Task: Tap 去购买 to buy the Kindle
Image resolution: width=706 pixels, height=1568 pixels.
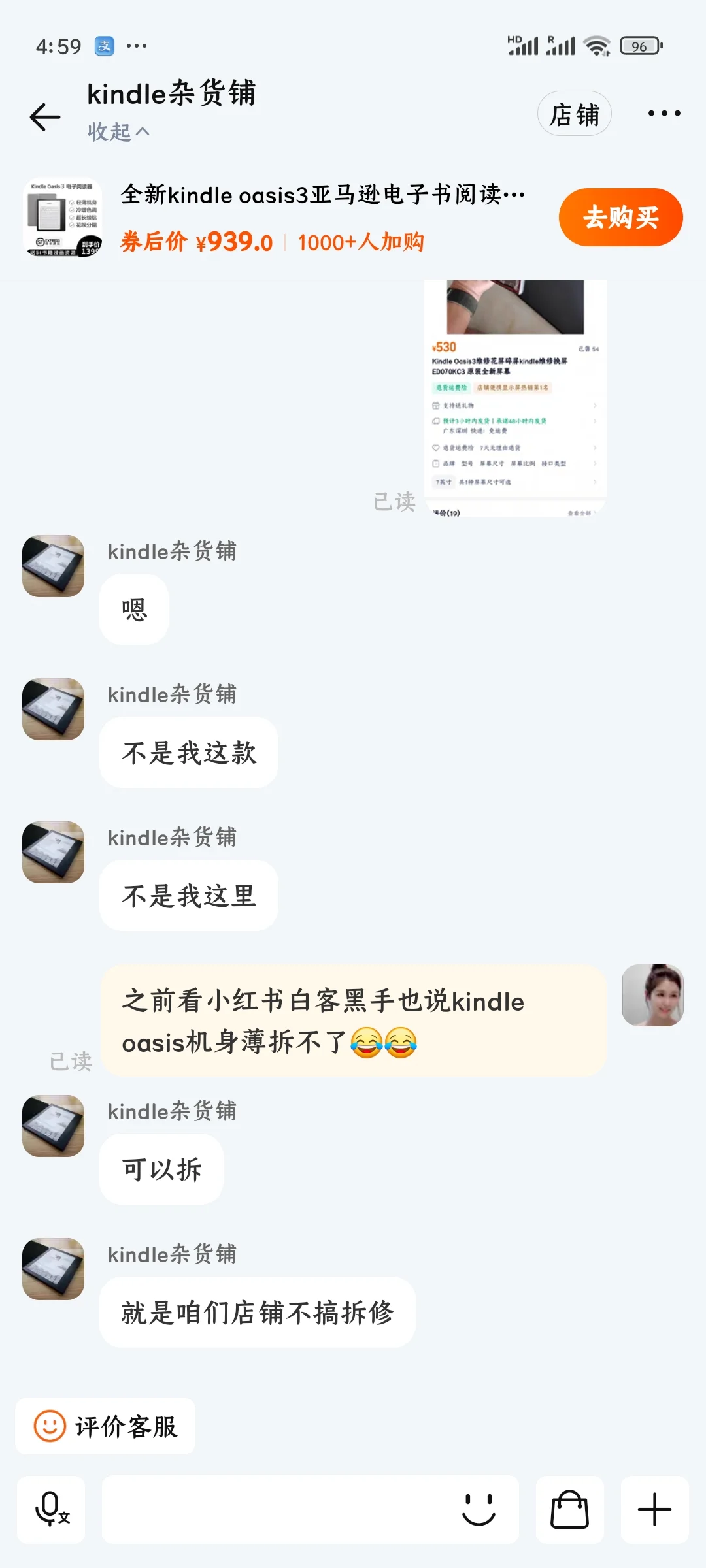Action: point(620,218)
